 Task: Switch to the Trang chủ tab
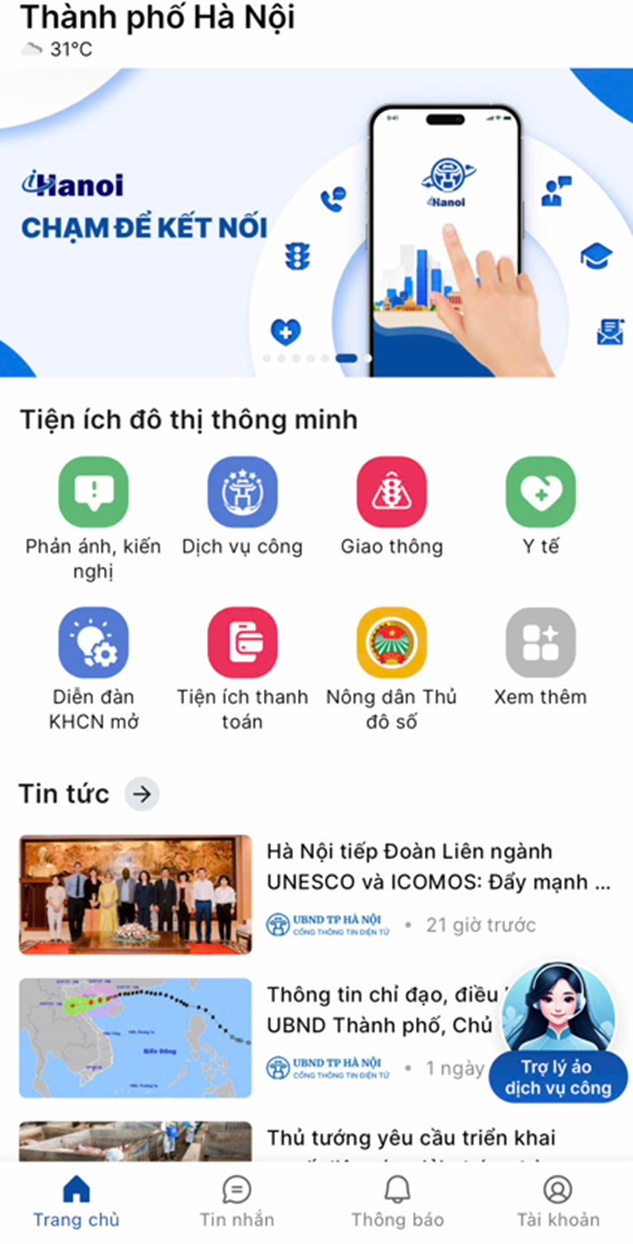[x=76, y=1202]
